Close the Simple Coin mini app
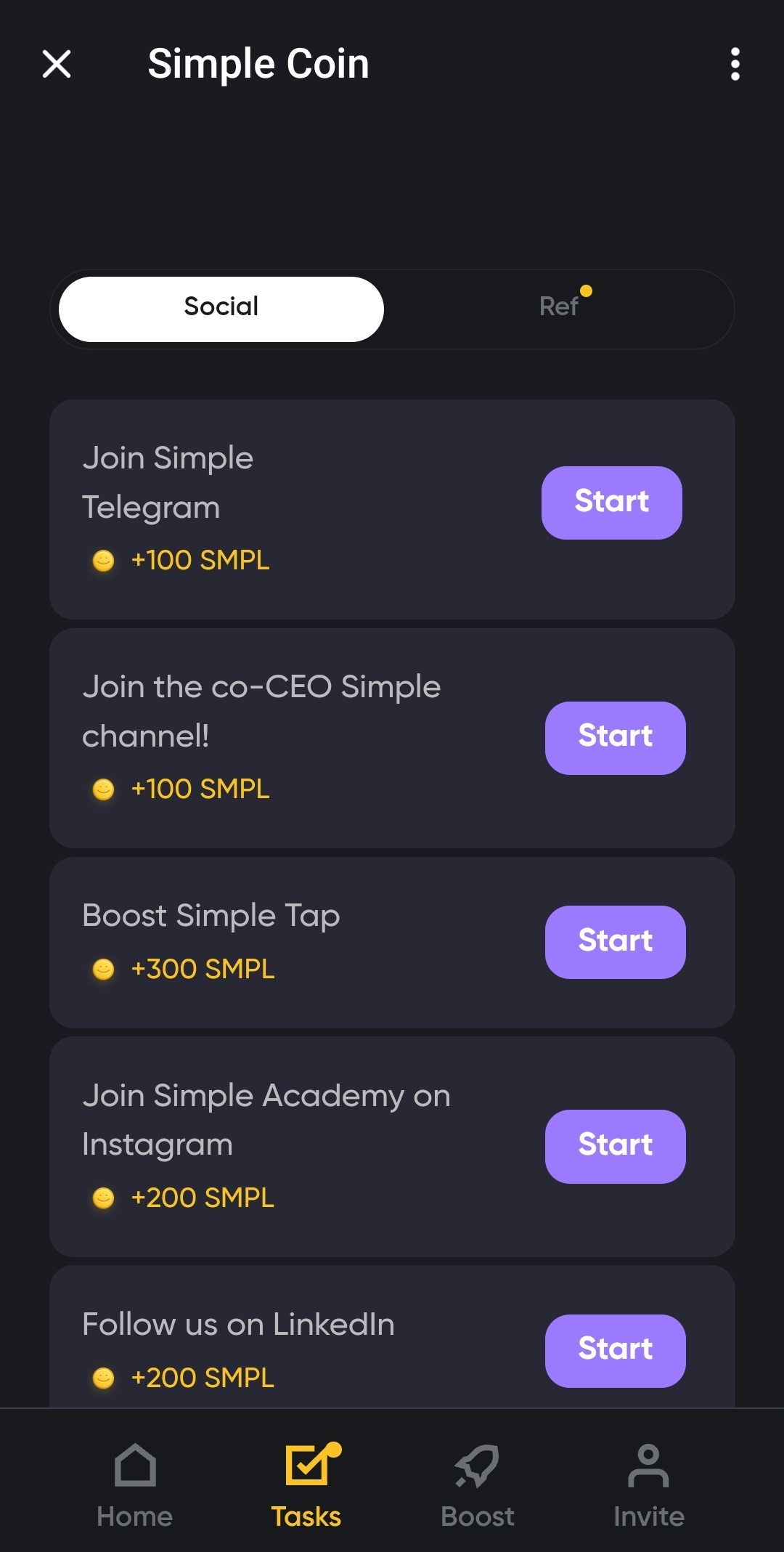 [x=57, y=64]
